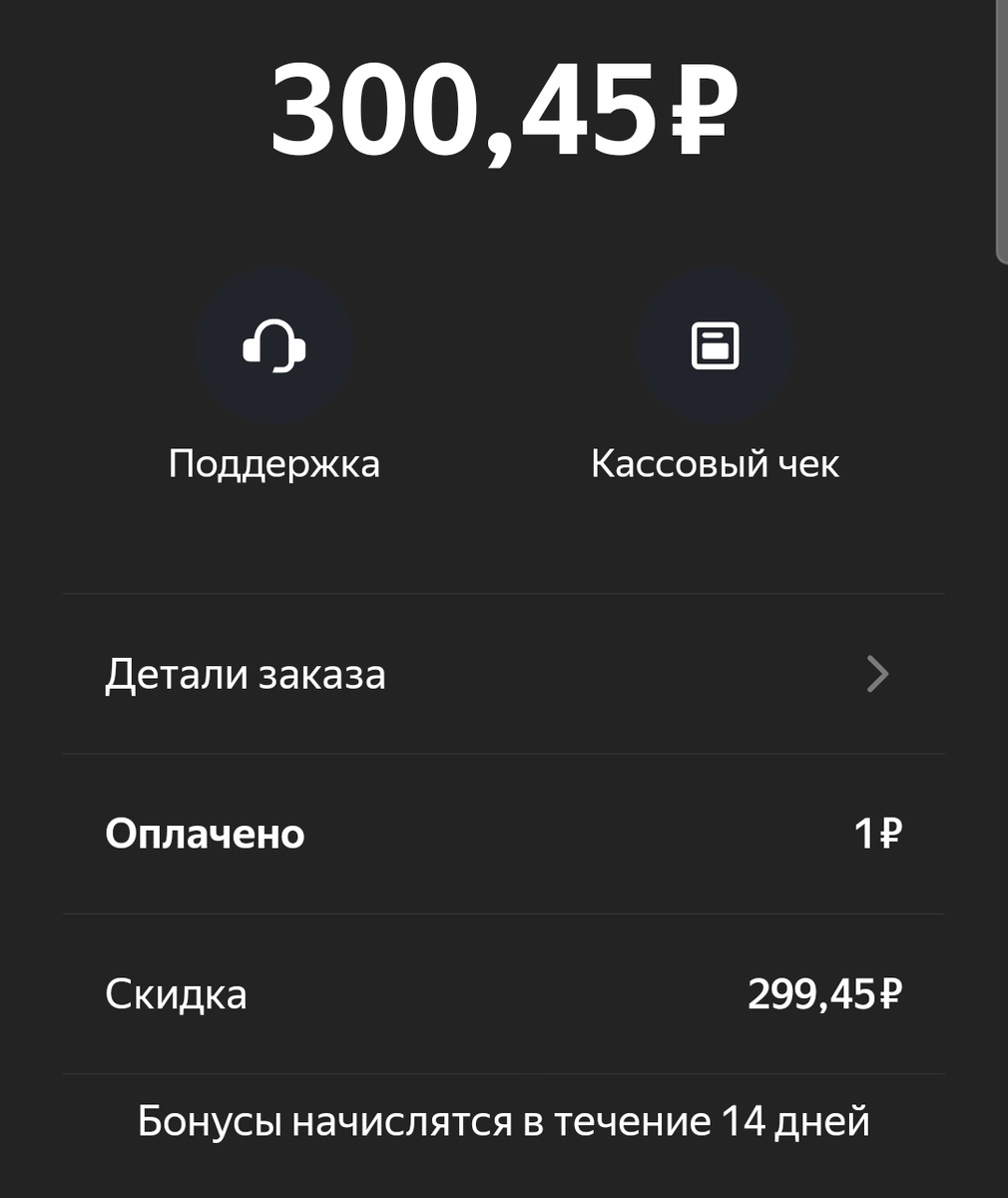This screenshot has width=1008, height=1198.
Task: Expand the Детали заказа section
Action: pos(499,674)
